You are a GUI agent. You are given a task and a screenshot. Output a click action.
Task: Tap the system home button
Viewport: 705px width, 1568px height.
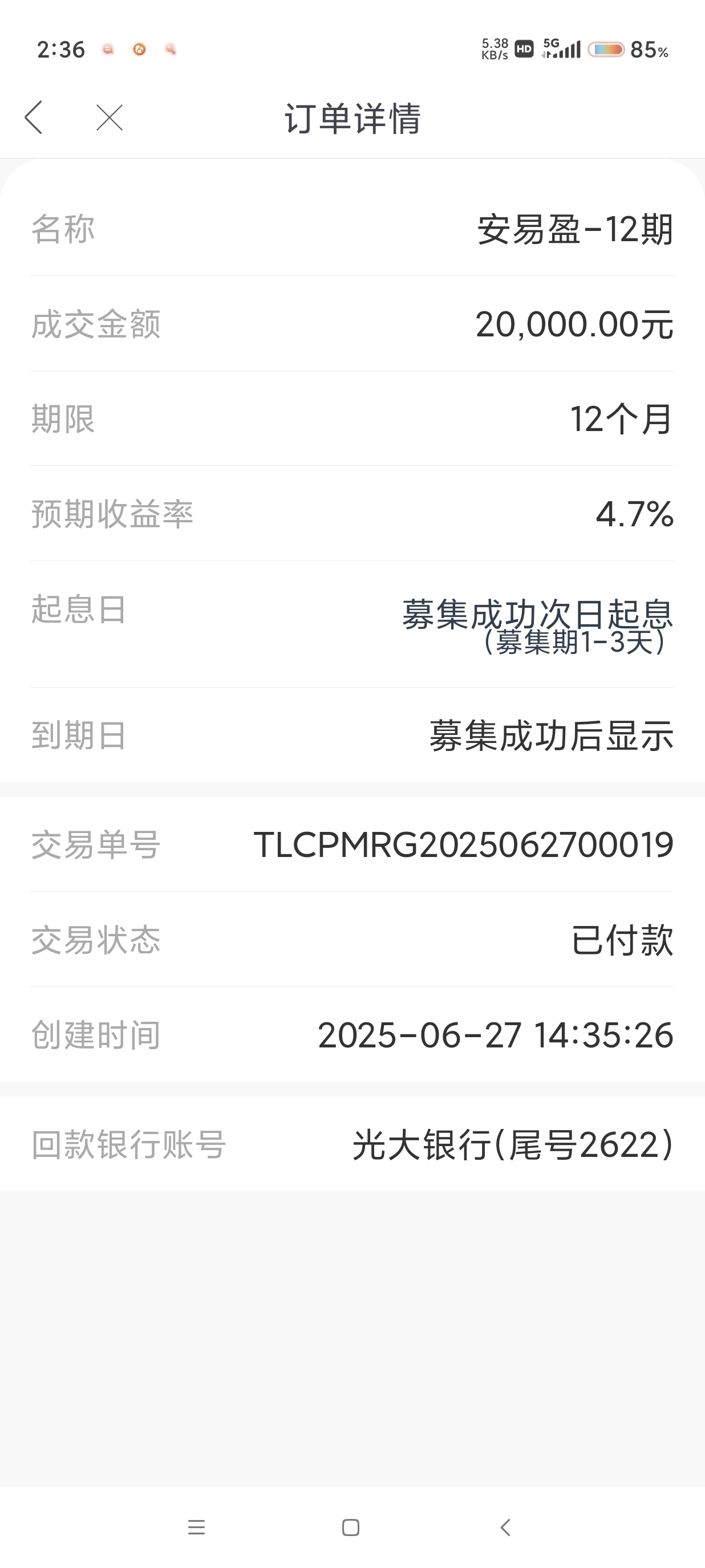coord(351,1527)
